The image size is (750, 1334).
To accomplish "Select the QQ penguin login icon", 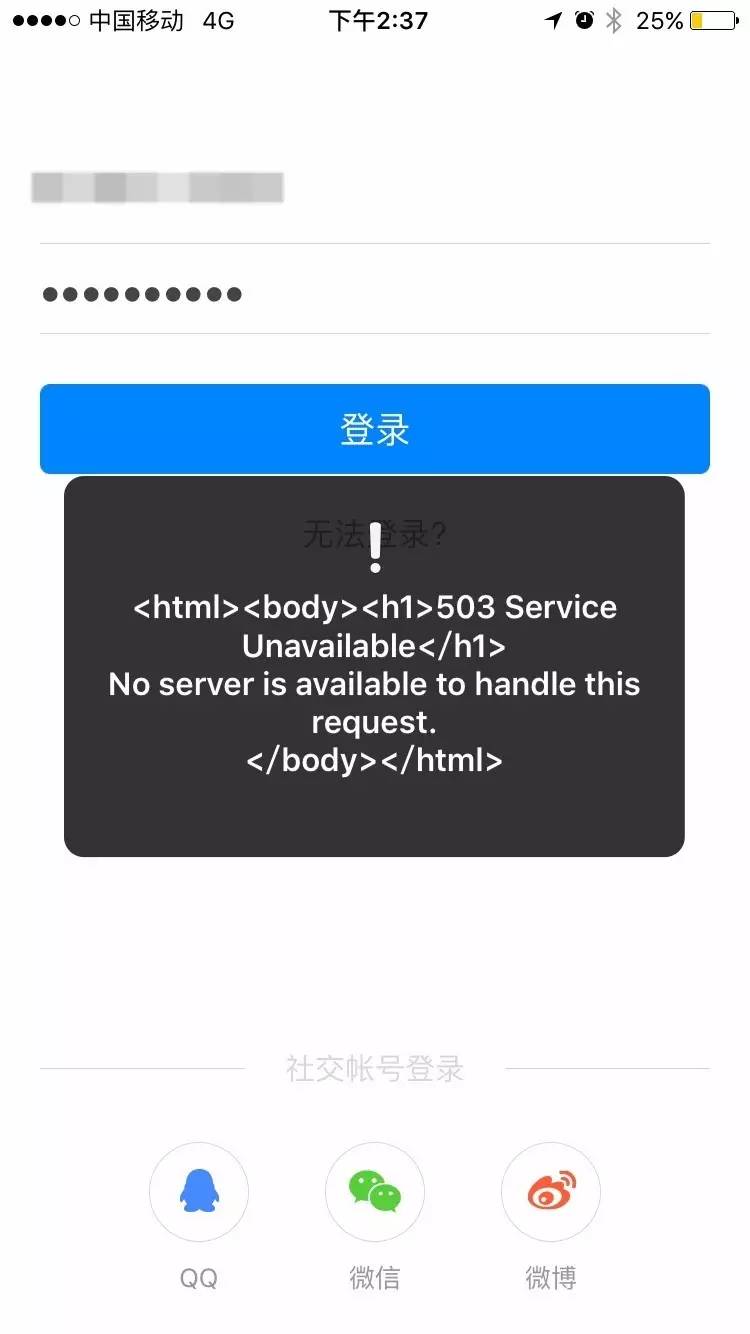I will click(198, 1191).
